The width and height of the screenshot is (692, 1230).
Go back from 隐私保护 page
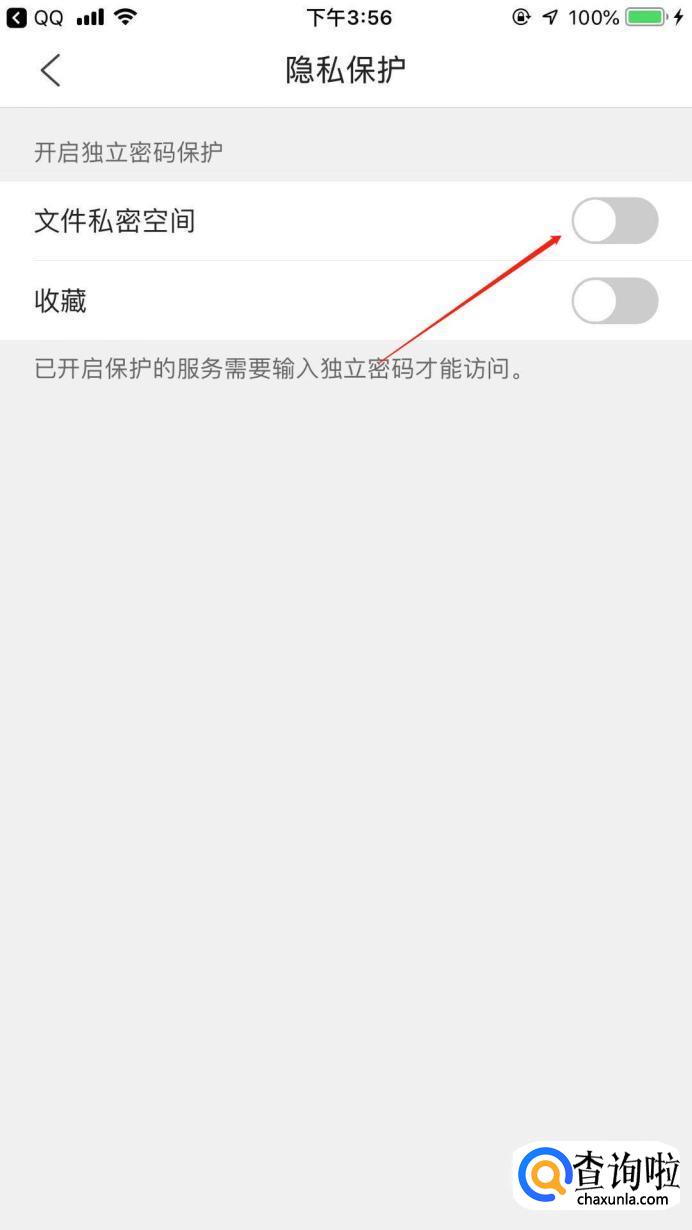(50, 70)
